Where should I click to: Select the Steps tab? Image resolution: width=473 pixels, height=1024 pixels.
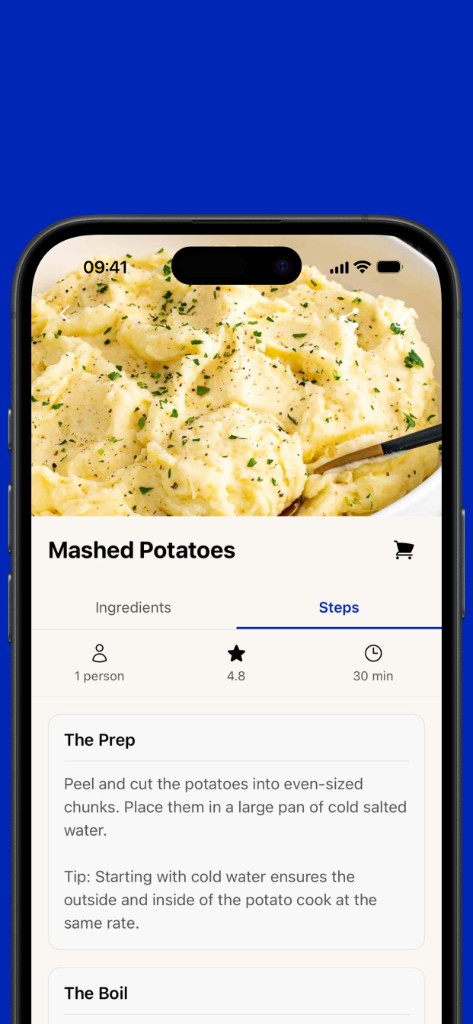339,607
